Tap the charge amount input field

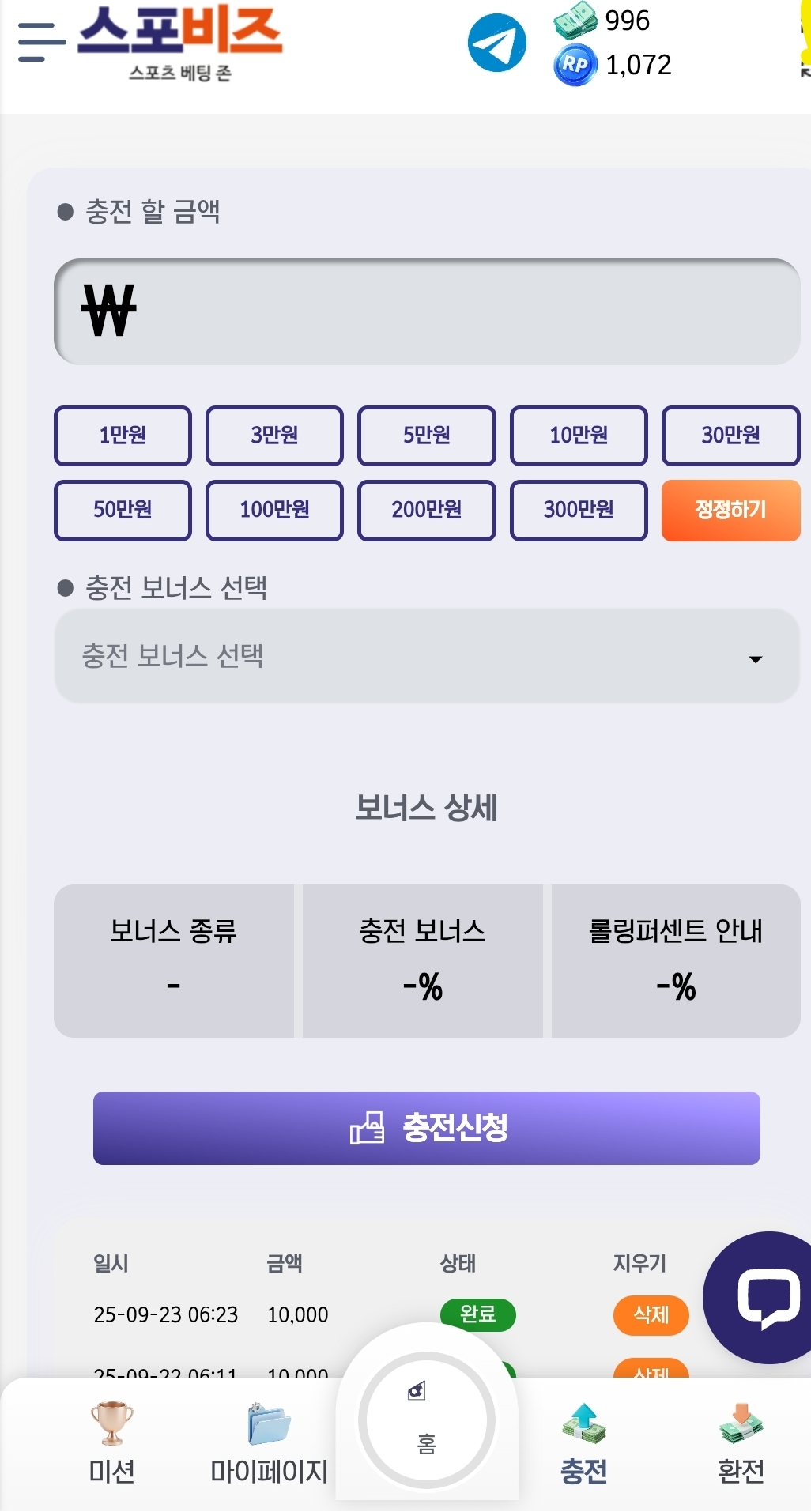427,311
